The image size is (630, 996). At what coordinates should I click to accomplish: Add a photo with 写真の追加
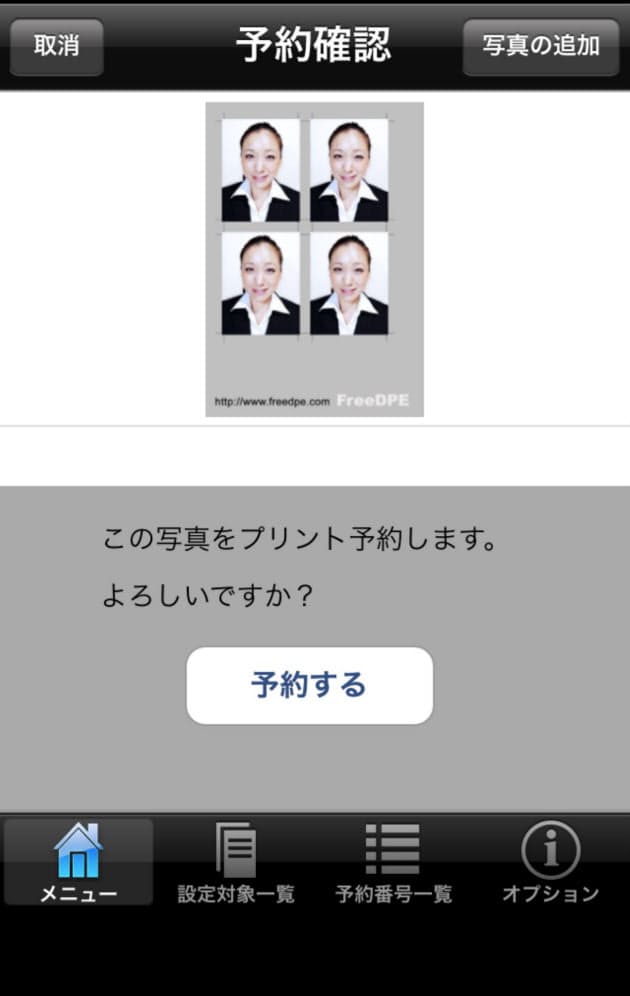click(x=541, y=46)
